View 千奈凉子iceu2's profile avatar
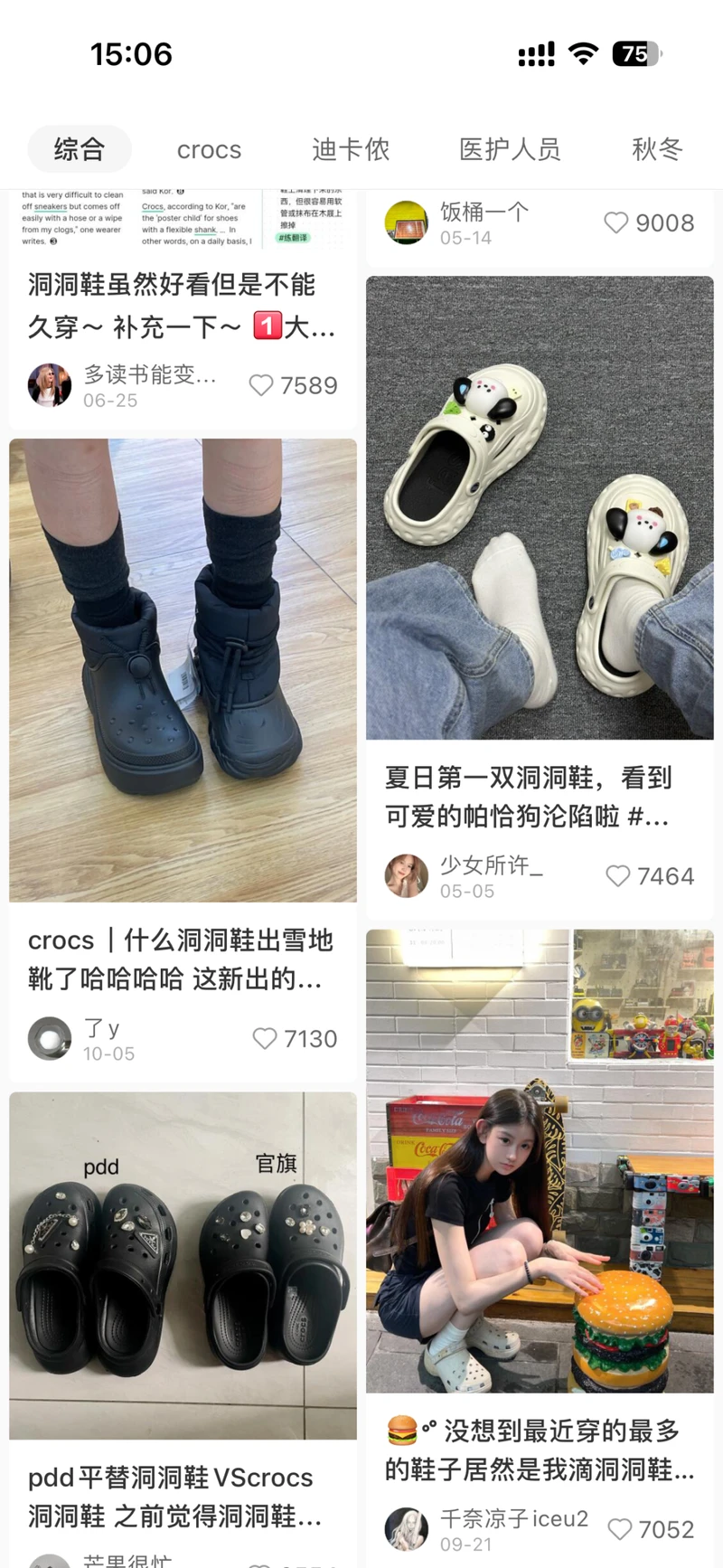The width and height of the screenshot is (723, 1568). 406,1529
